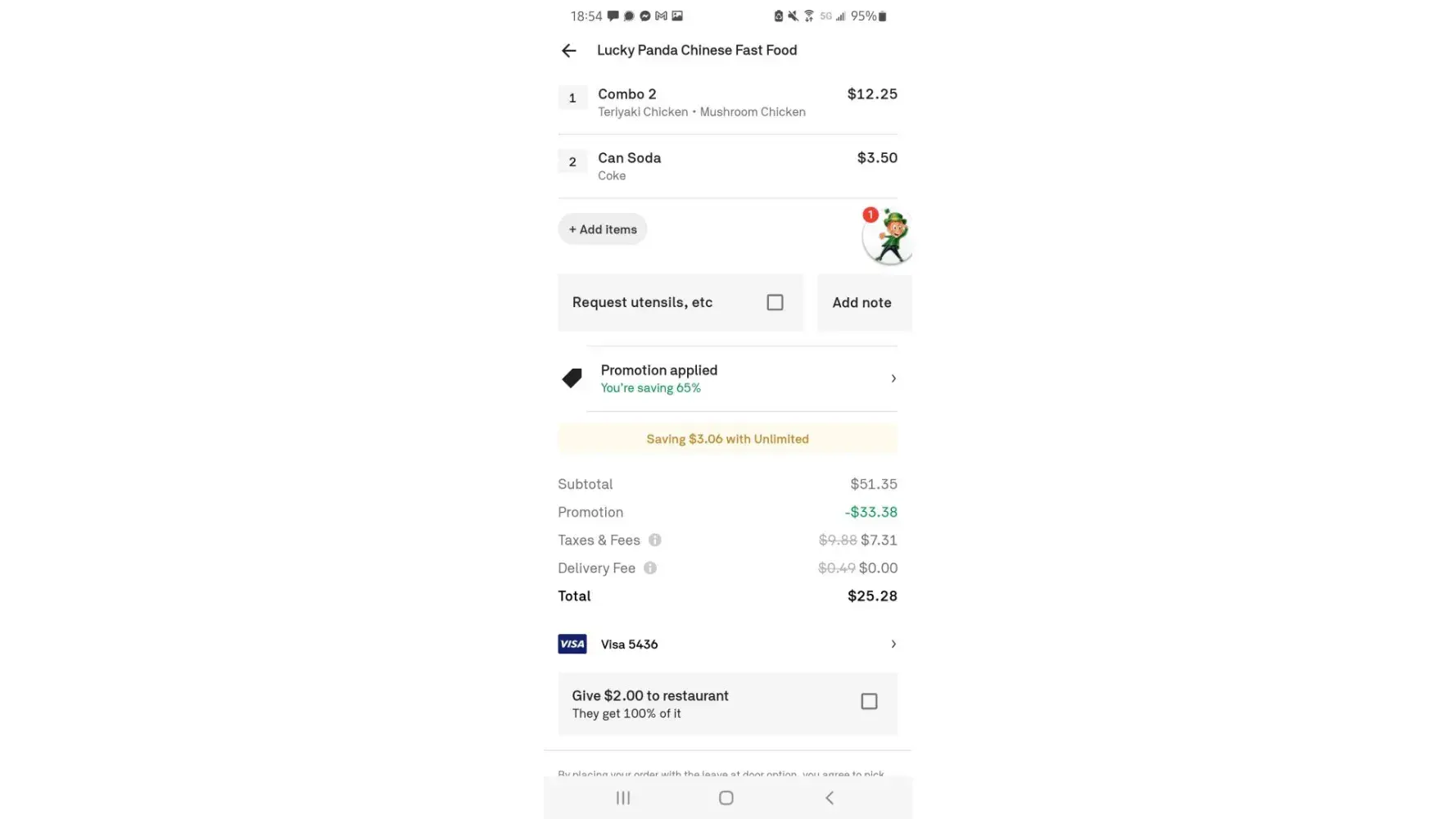This screenshot has height=819, width=1456.
Task: Check the Request utensils box
Action: pyautogui.click(x=775, y=302)
